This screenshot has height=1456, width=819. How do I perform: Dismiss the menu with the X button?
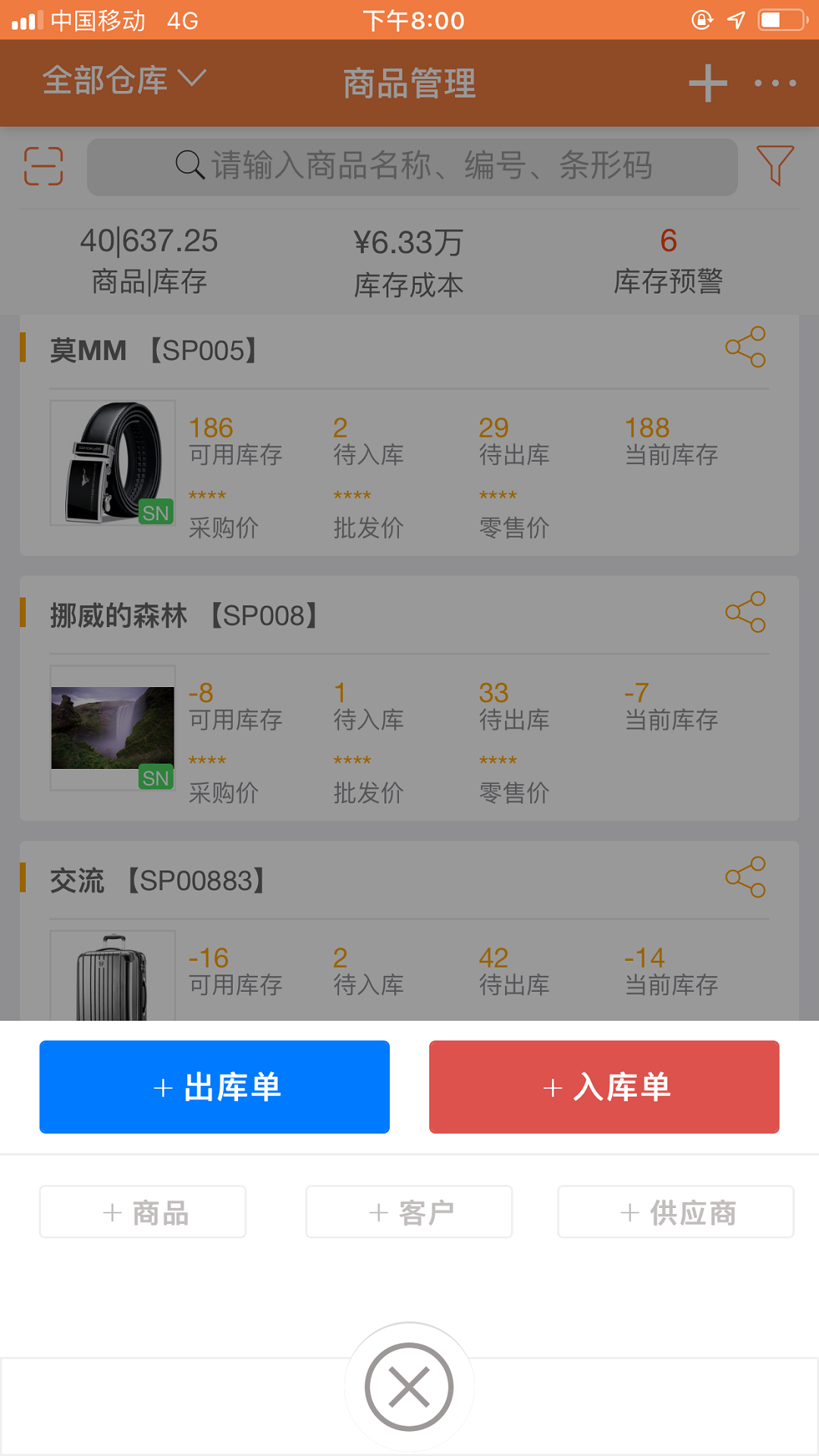[x=409, y=1388]
